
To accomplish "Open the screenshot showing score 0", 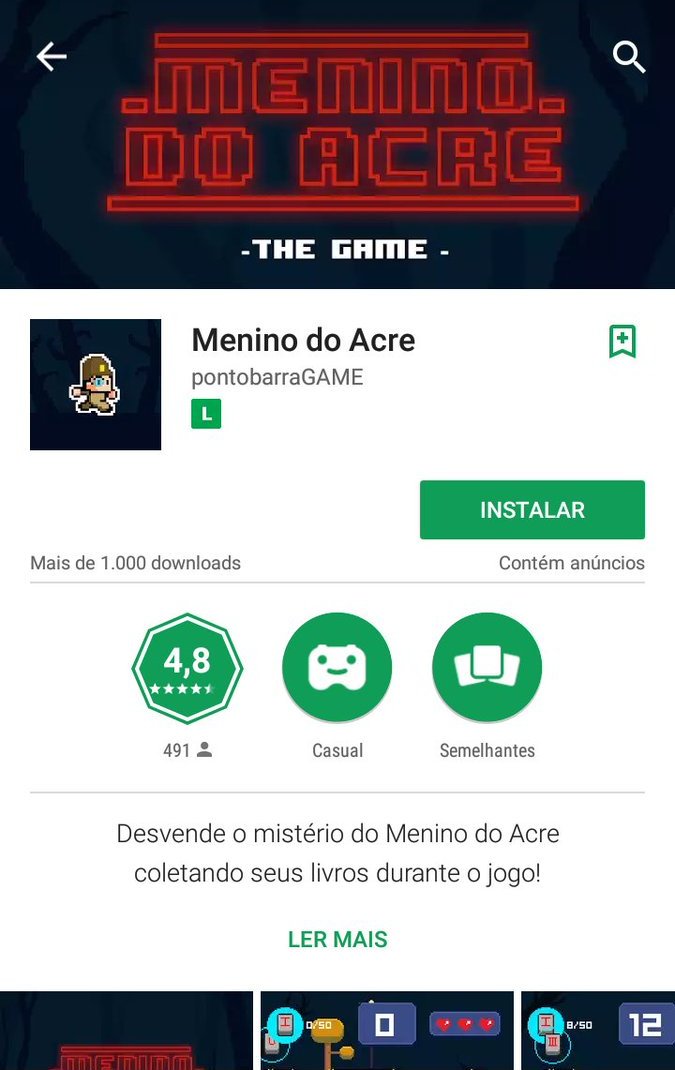I will [x=387, y=1030].
